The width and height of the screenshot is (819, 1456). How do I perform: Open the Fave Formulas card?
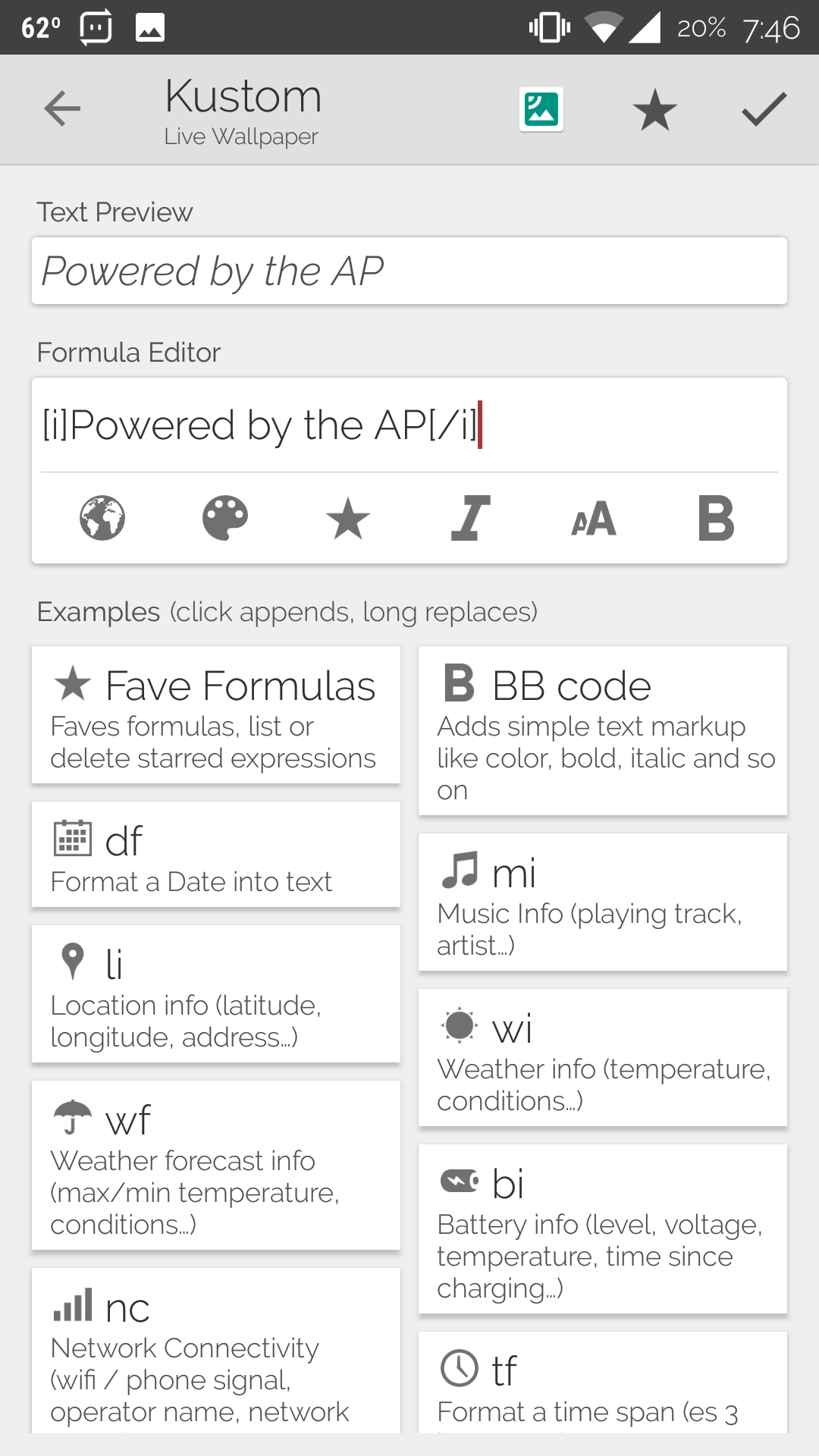(x=216, y=714)
